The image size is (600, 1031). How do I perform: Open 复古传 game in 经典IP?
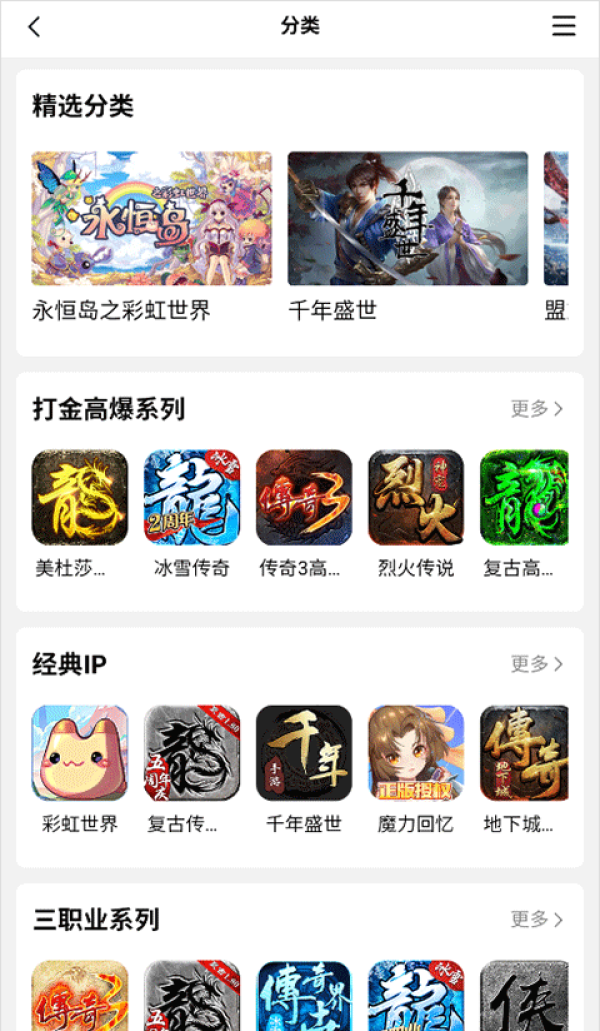192,753
